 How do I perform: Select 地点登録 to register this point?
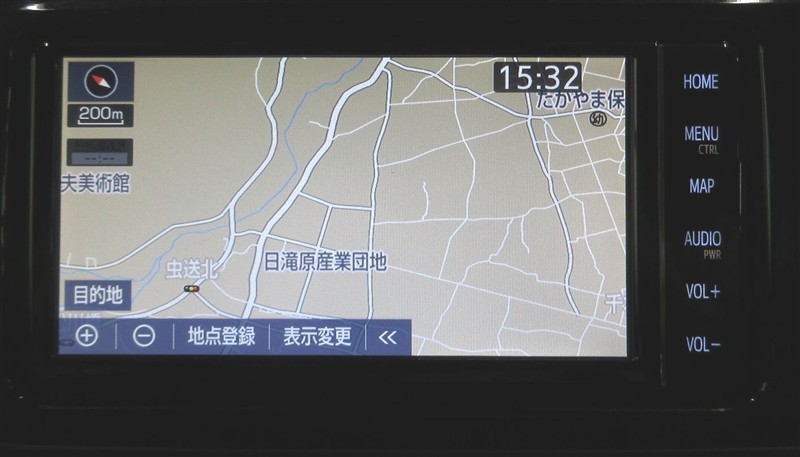[x=221, y=336]
